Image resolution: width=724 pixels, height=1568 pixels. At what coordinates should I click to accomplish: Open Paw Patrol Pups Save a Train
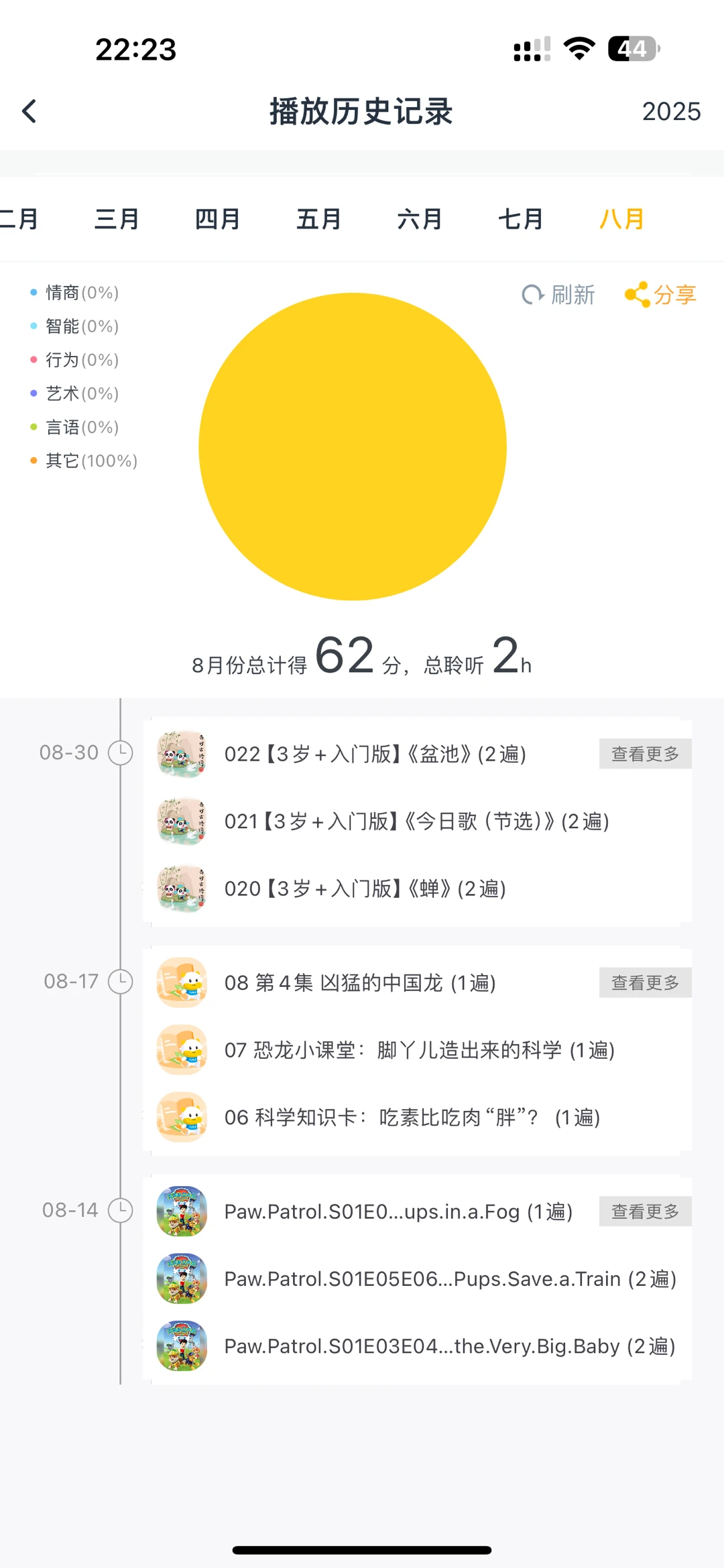(417, 1279)
